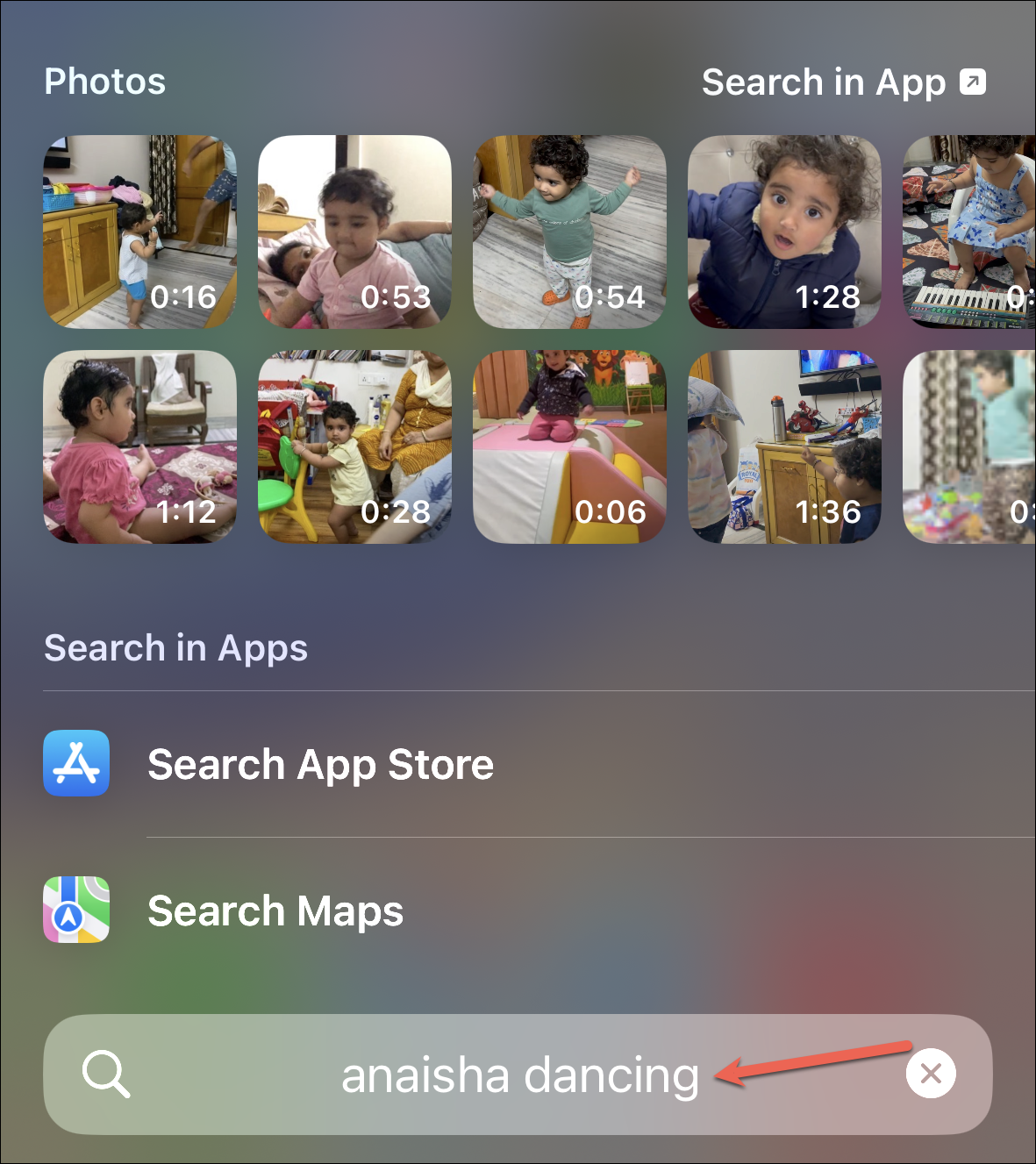The height and width of the screenshot is (1164, 1036).
Task: Play the 0:53 video result
Action: point(354,232)
